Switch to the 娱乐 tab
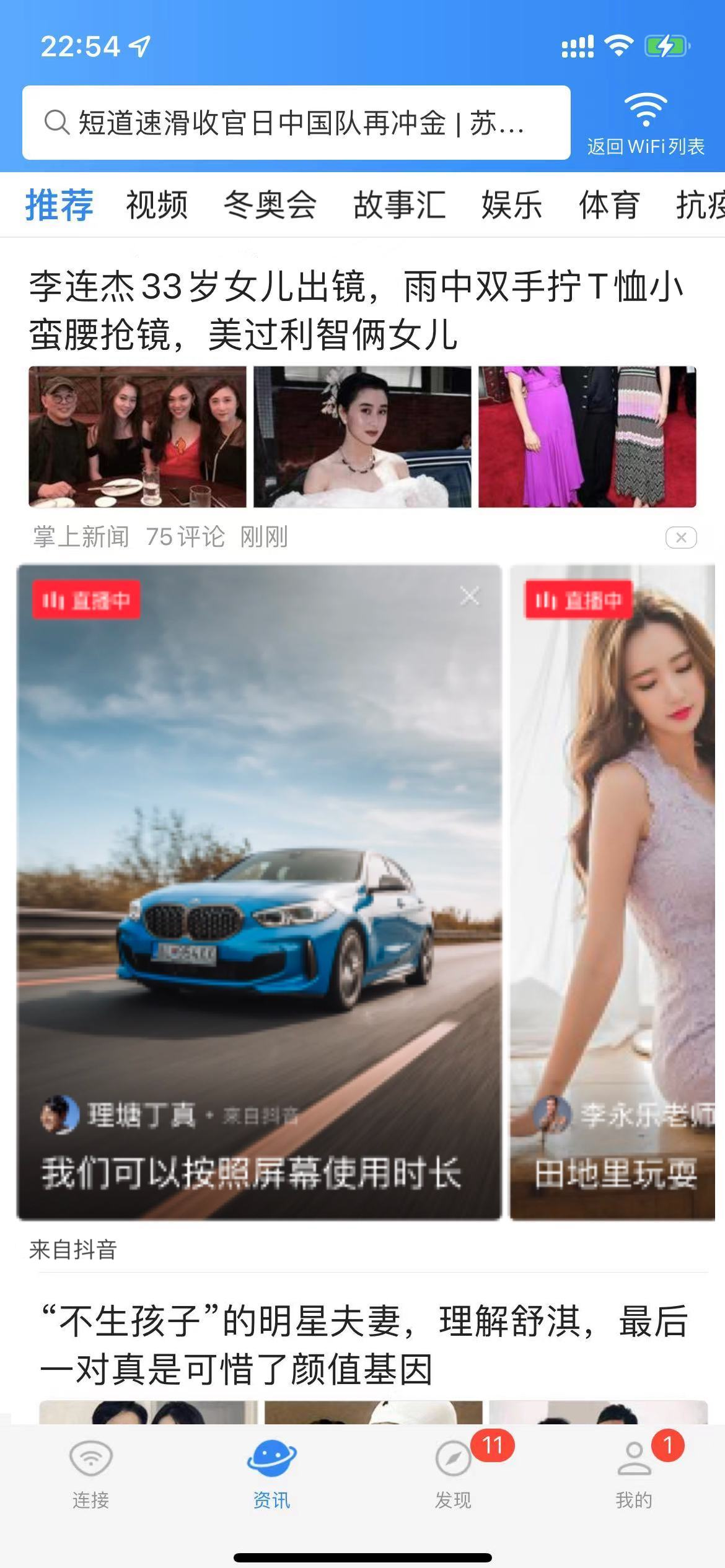 click(x=512, y=205)
